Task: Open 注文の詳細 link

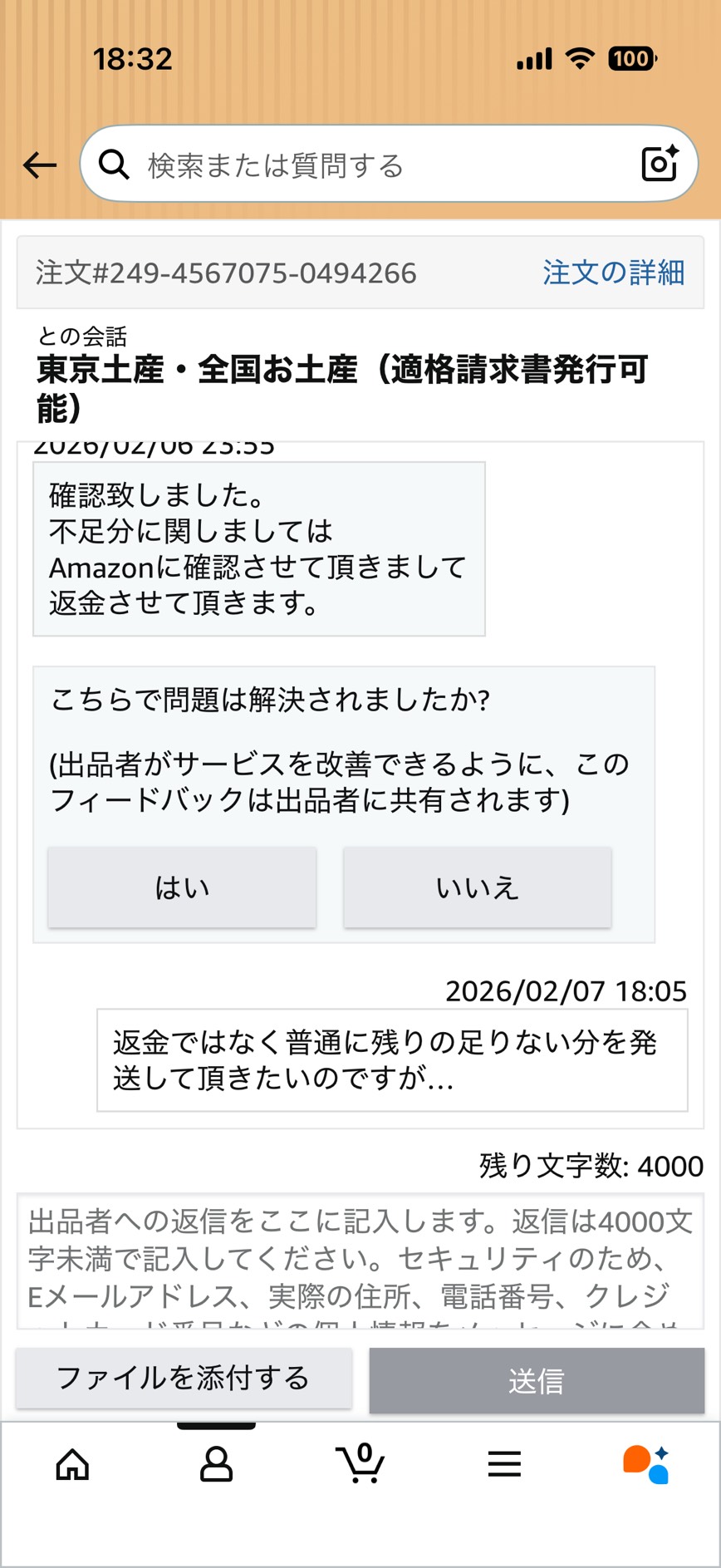Action: (x=613, y=273)
